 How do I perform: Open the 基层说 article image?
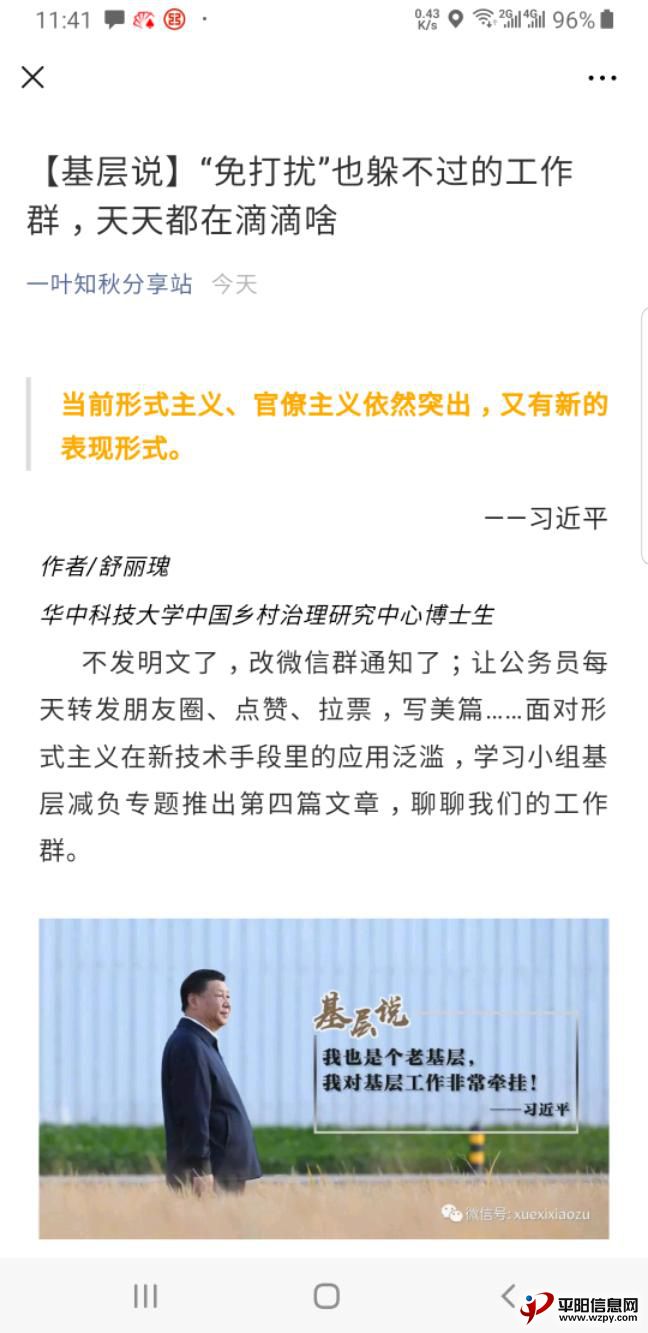(323, 1078)
